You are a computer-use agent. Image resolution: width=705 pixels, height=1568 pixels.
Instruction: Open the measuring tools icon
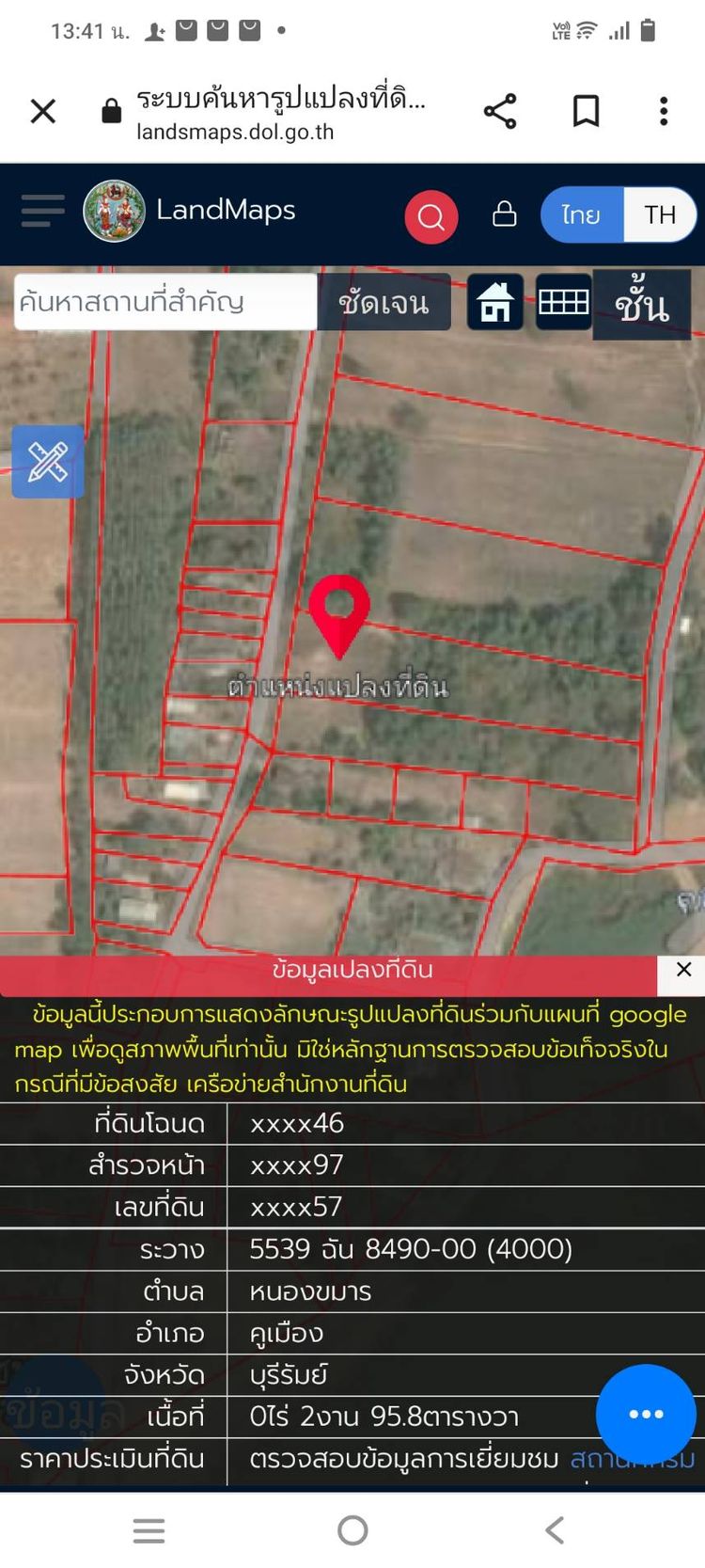[48, 462]
